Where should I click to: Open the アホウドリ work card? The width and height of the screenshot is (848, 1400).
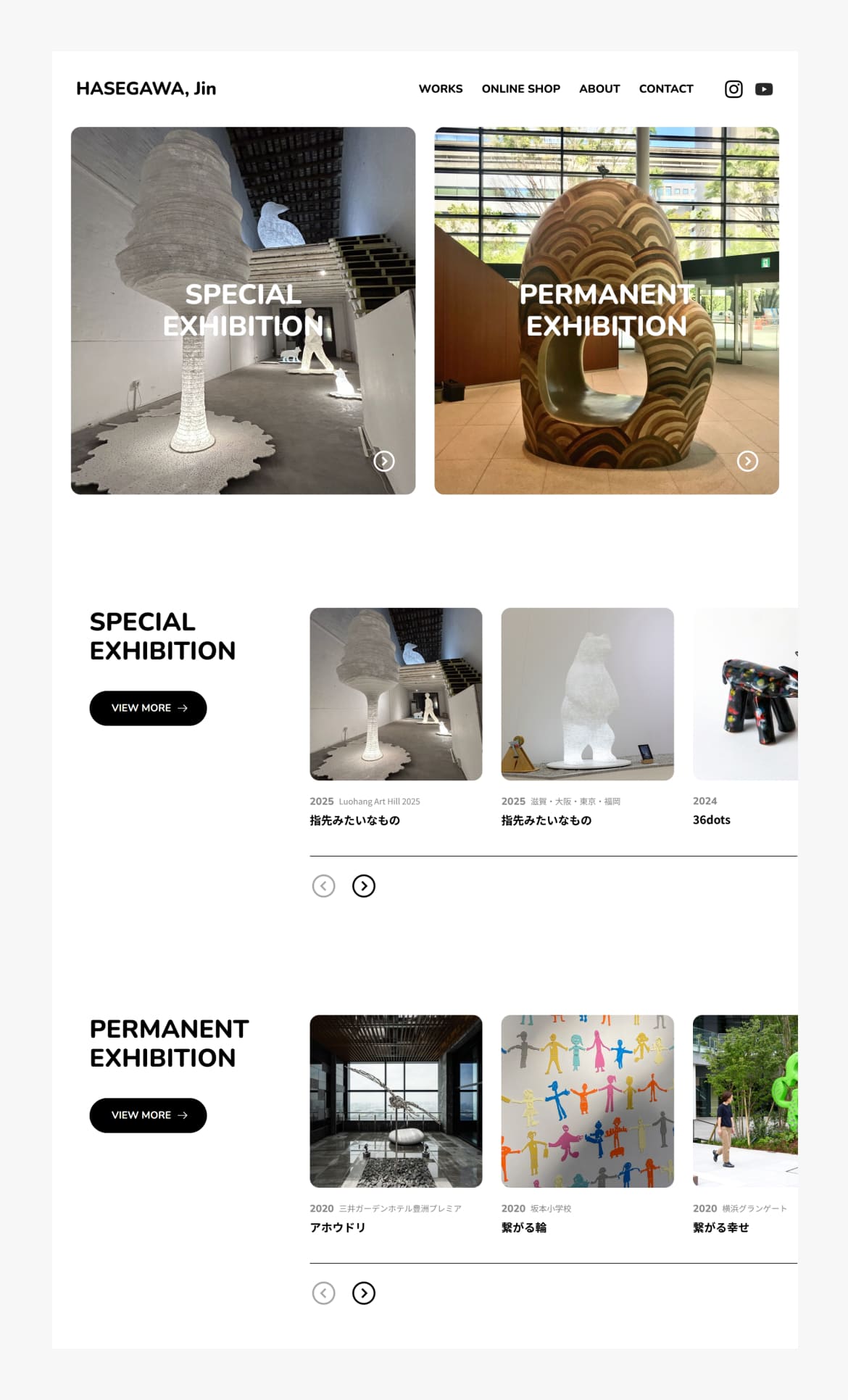tap(396, 1125)
